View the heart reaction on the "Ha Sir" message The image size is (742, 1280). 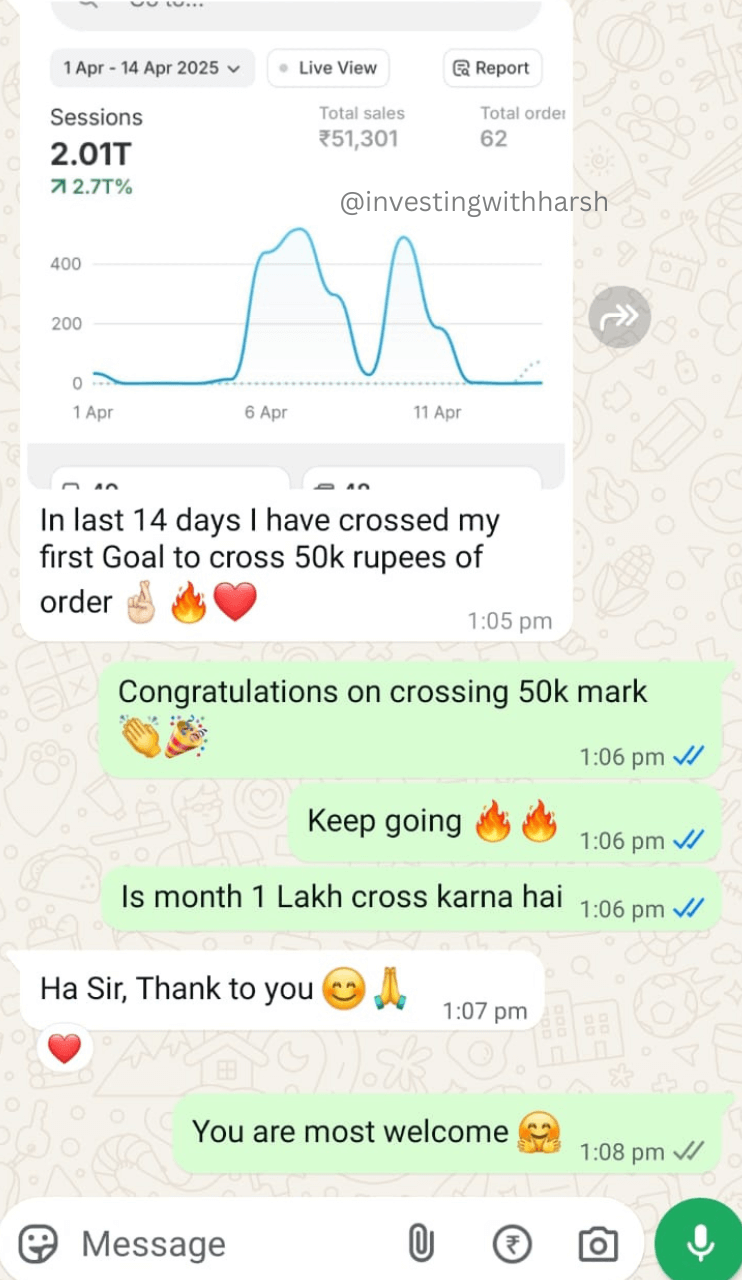tap(65, 1049)
